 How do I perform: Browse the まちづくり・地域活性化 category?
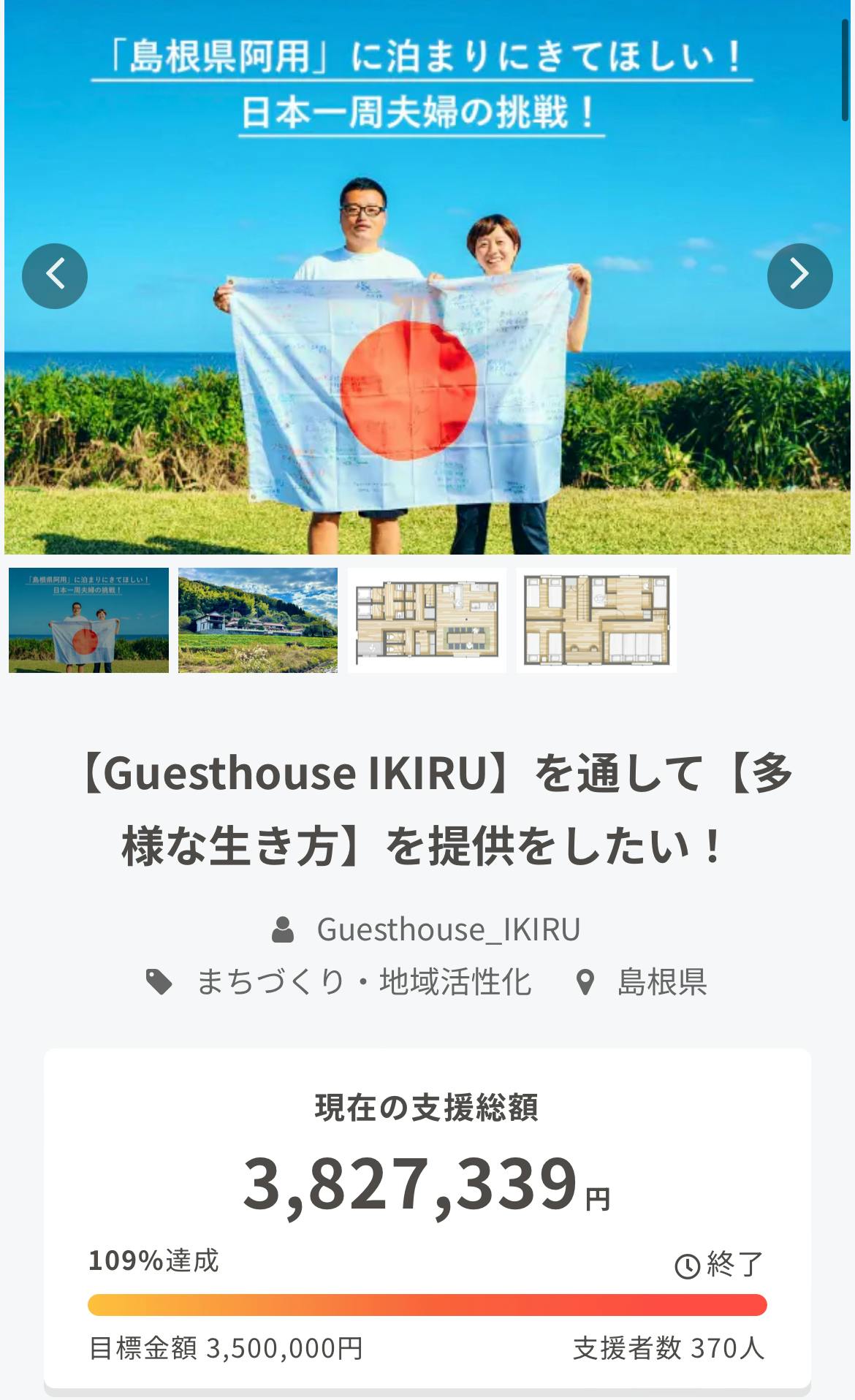pyautogui.click(x=363, y=981)
